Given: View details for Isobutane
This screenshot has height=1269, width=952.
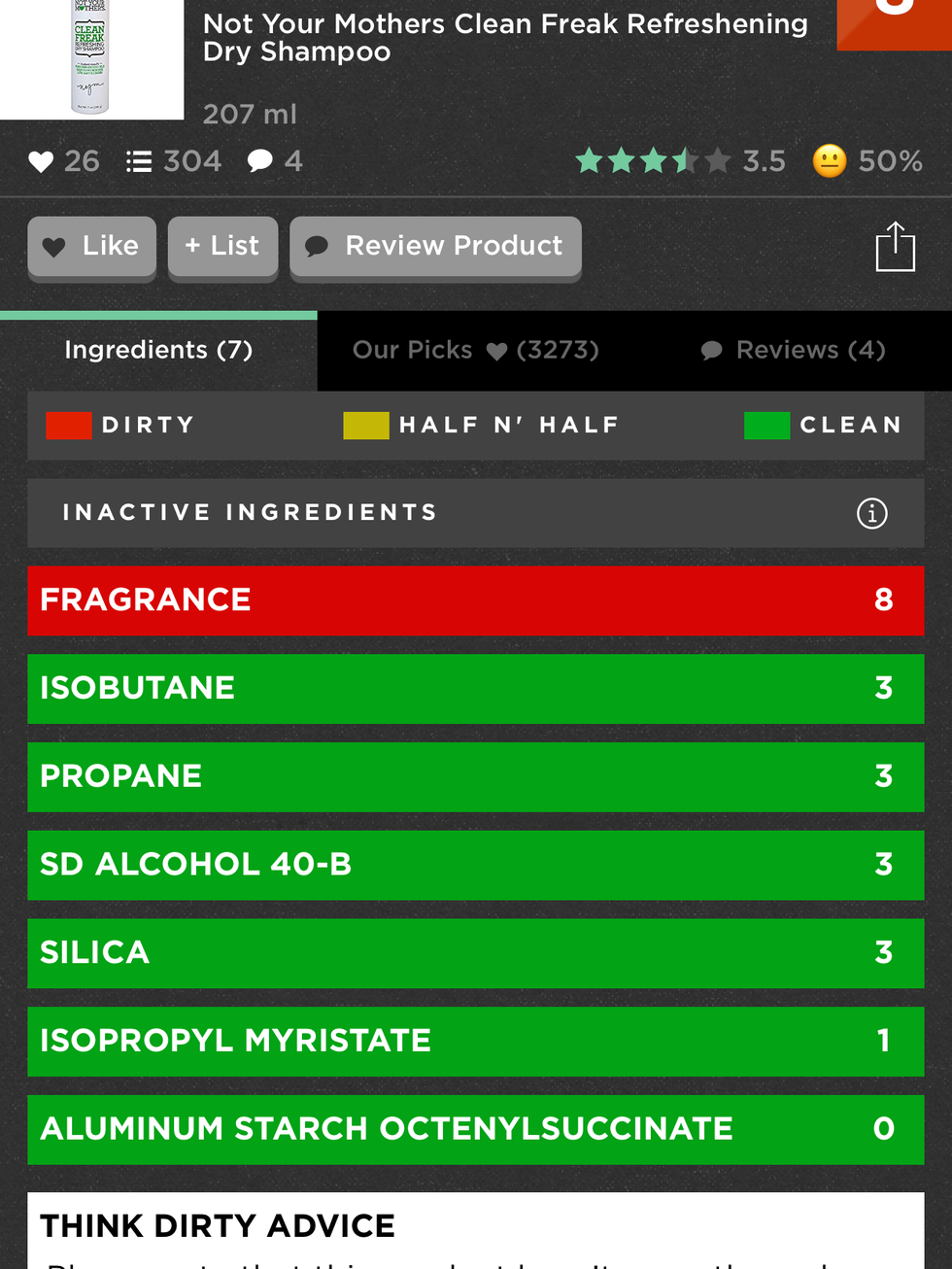Looking at the screenshot, I should [475, 689].
